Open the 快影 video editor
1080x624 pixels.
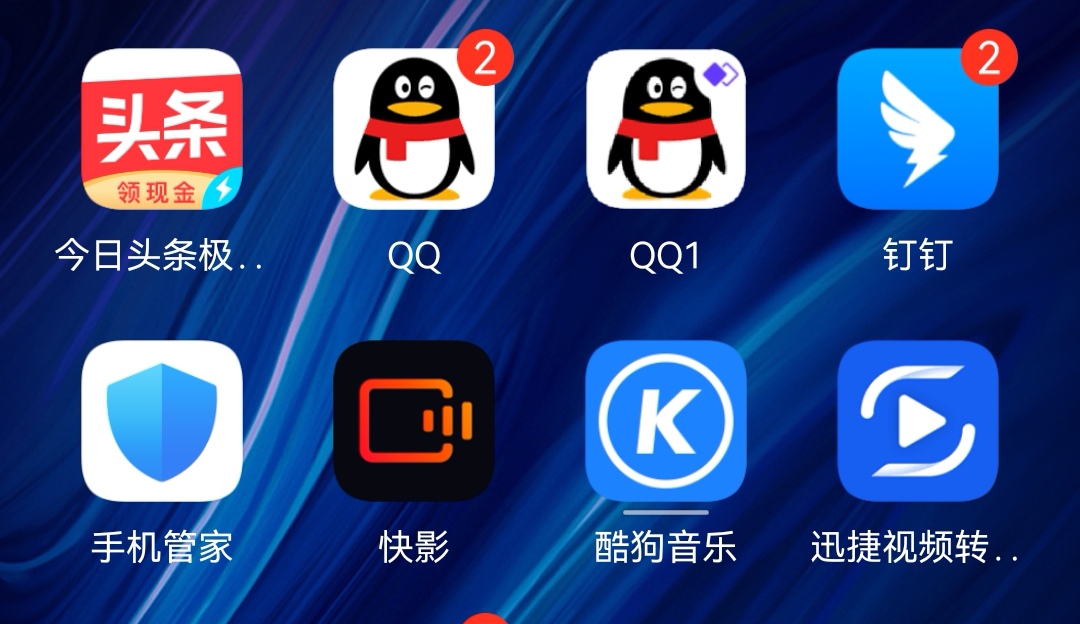[x=413, y=420]
